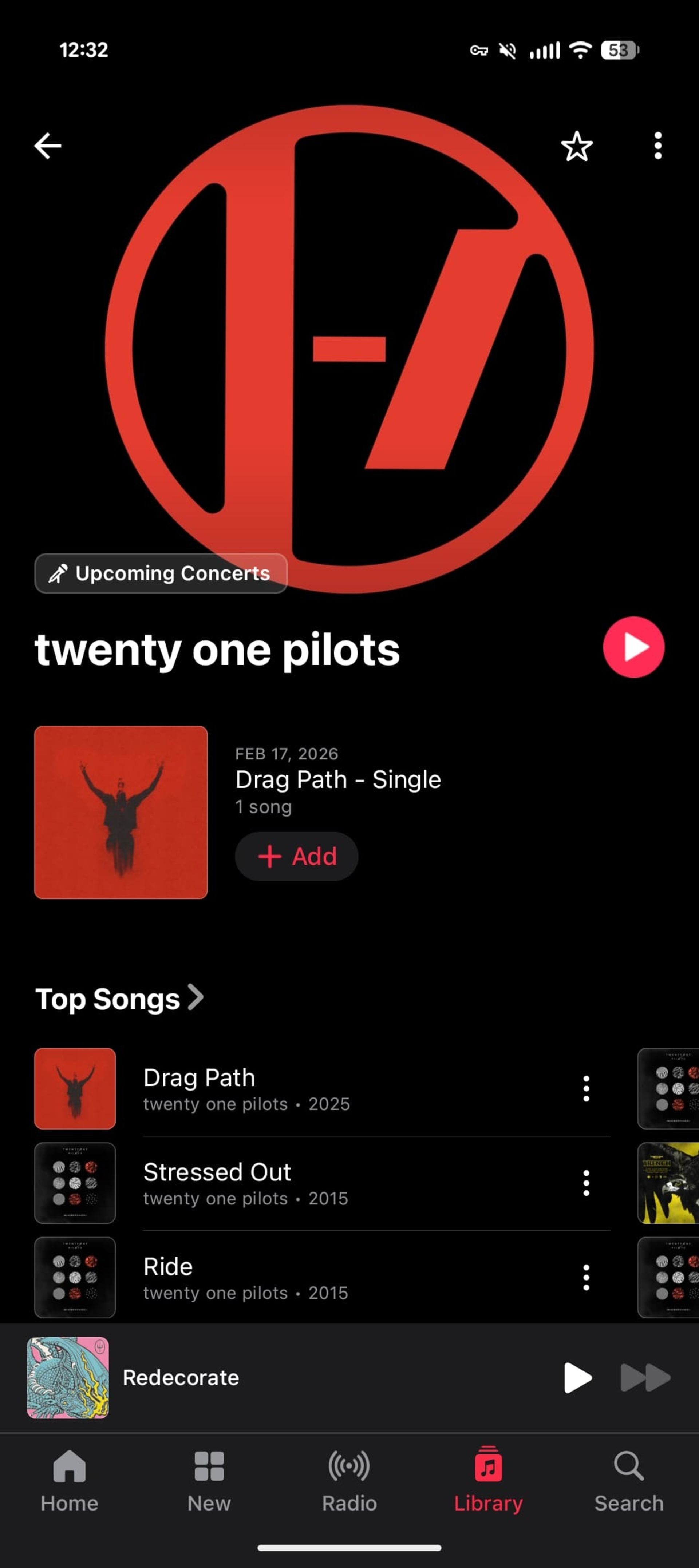Image resolution: width=699 pixels, height=1568 pixels.
Task: Switch to the Radio tab
Action: point(349,1479)
